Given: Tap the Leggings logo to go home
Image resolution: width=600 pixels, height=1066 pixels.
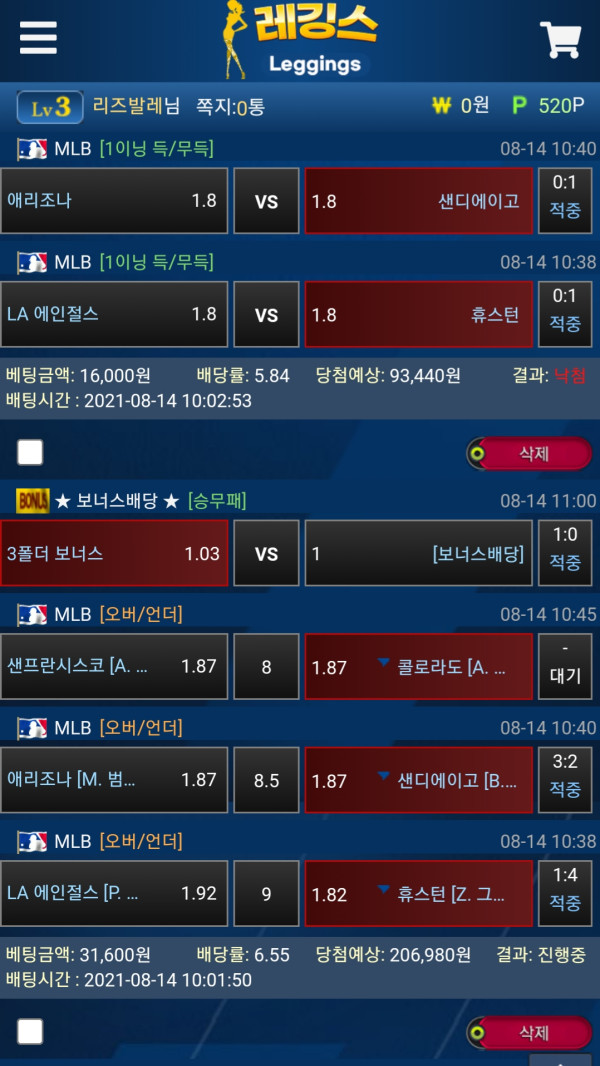Looking at the screenshot, I should click(x=300, y=40).
